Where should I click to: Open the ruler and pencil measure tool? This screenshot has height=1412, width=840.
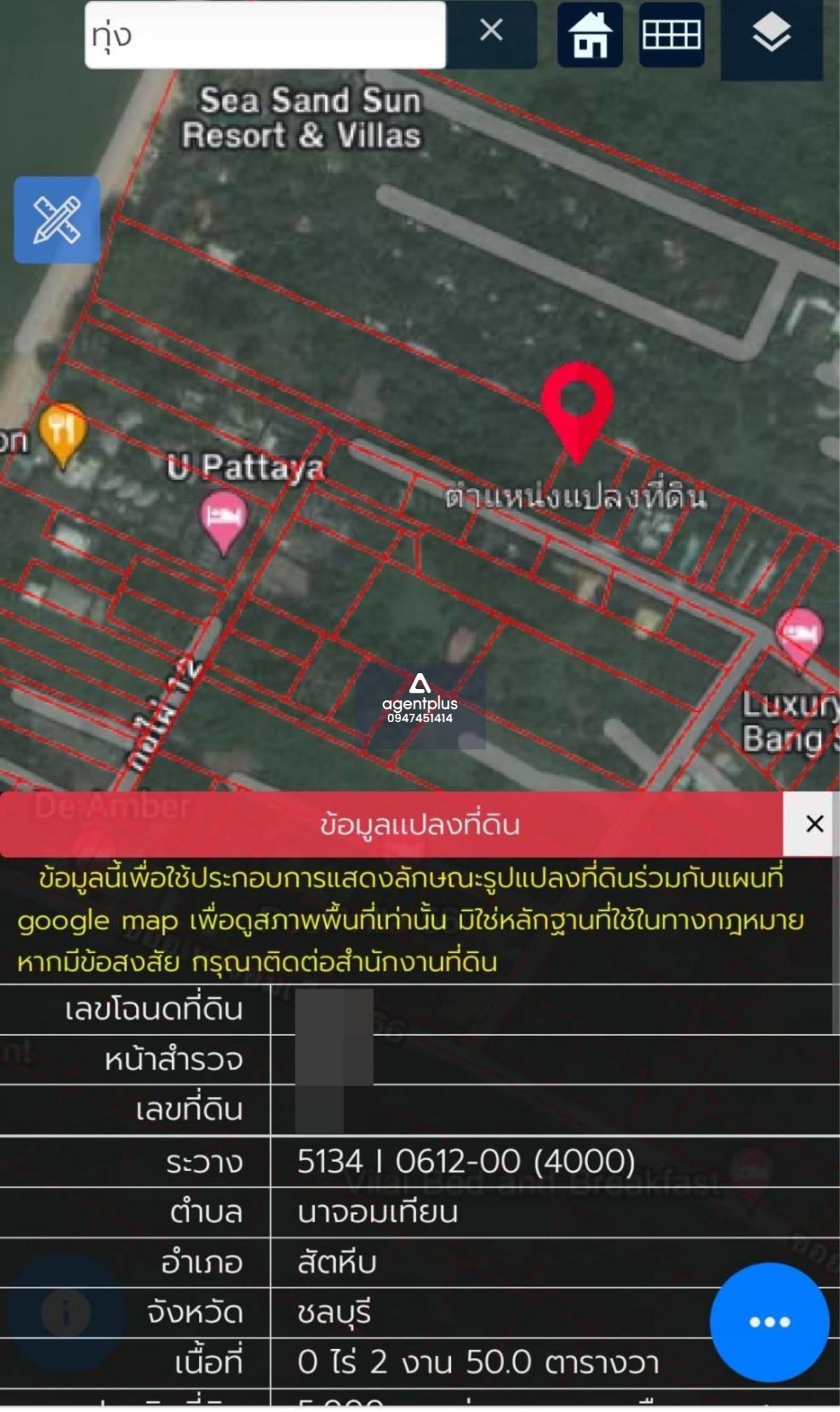(57, 220)
